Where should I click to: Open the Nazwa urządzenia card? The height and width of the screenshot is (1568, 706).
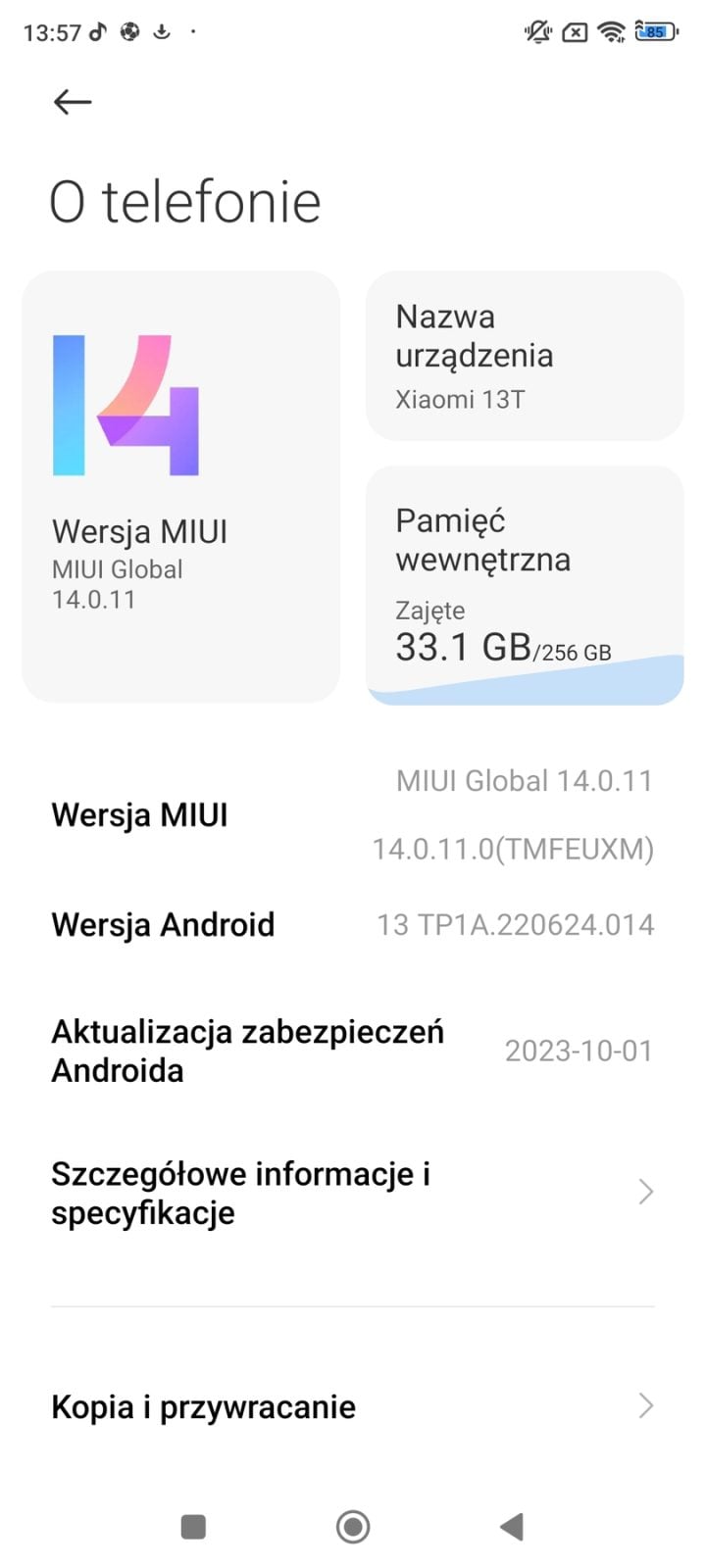525,356
